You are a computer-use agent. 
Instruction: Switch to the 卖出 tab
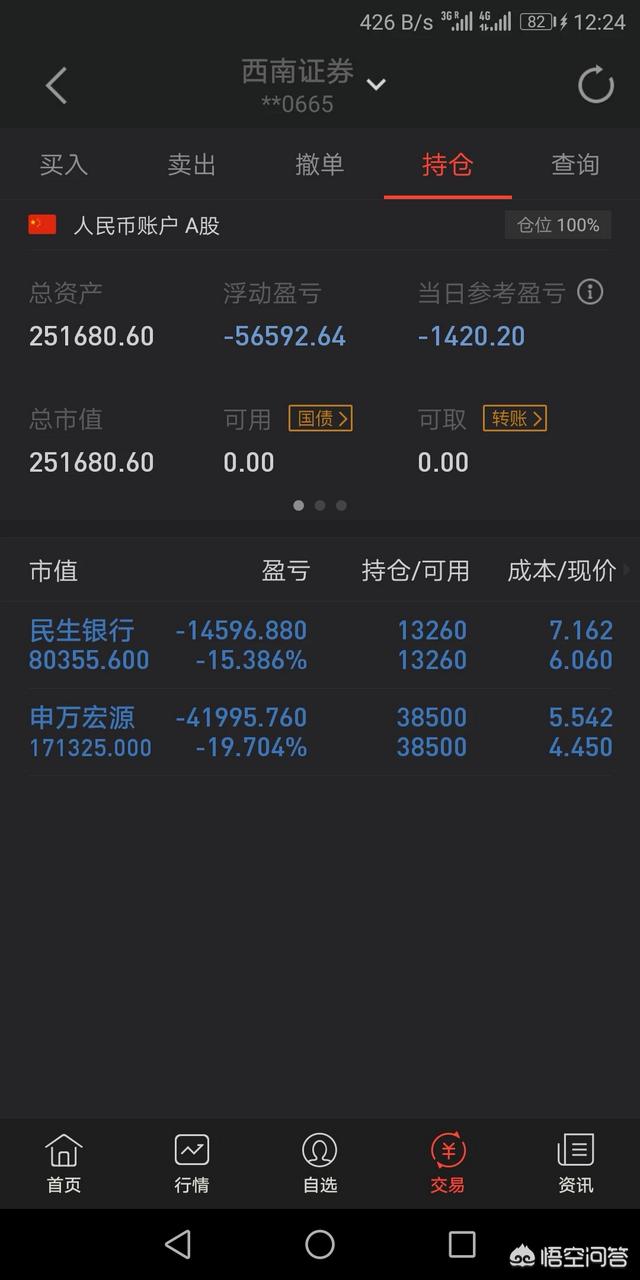coord(192,165)
